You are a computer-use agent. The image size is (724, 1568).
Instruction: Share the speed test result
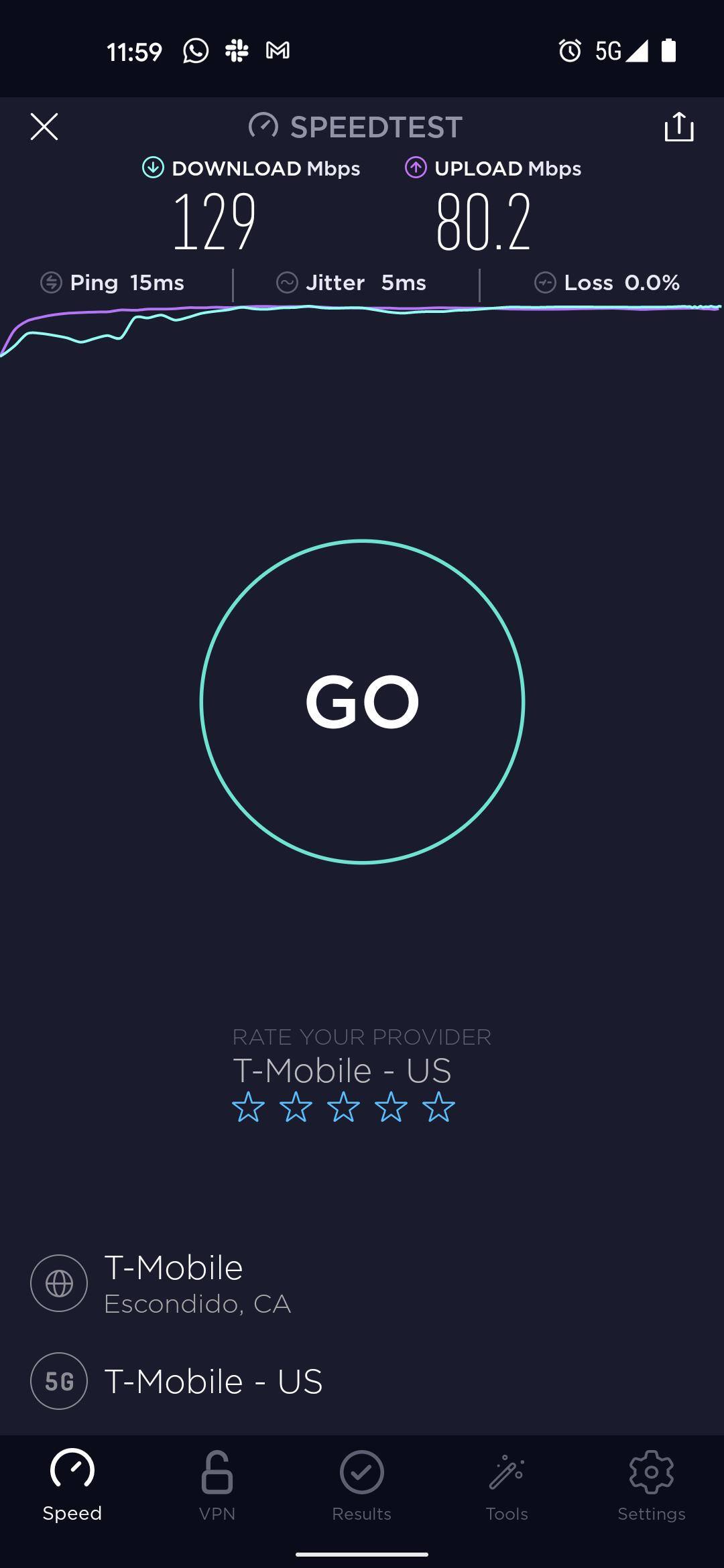tap(678, 127)
